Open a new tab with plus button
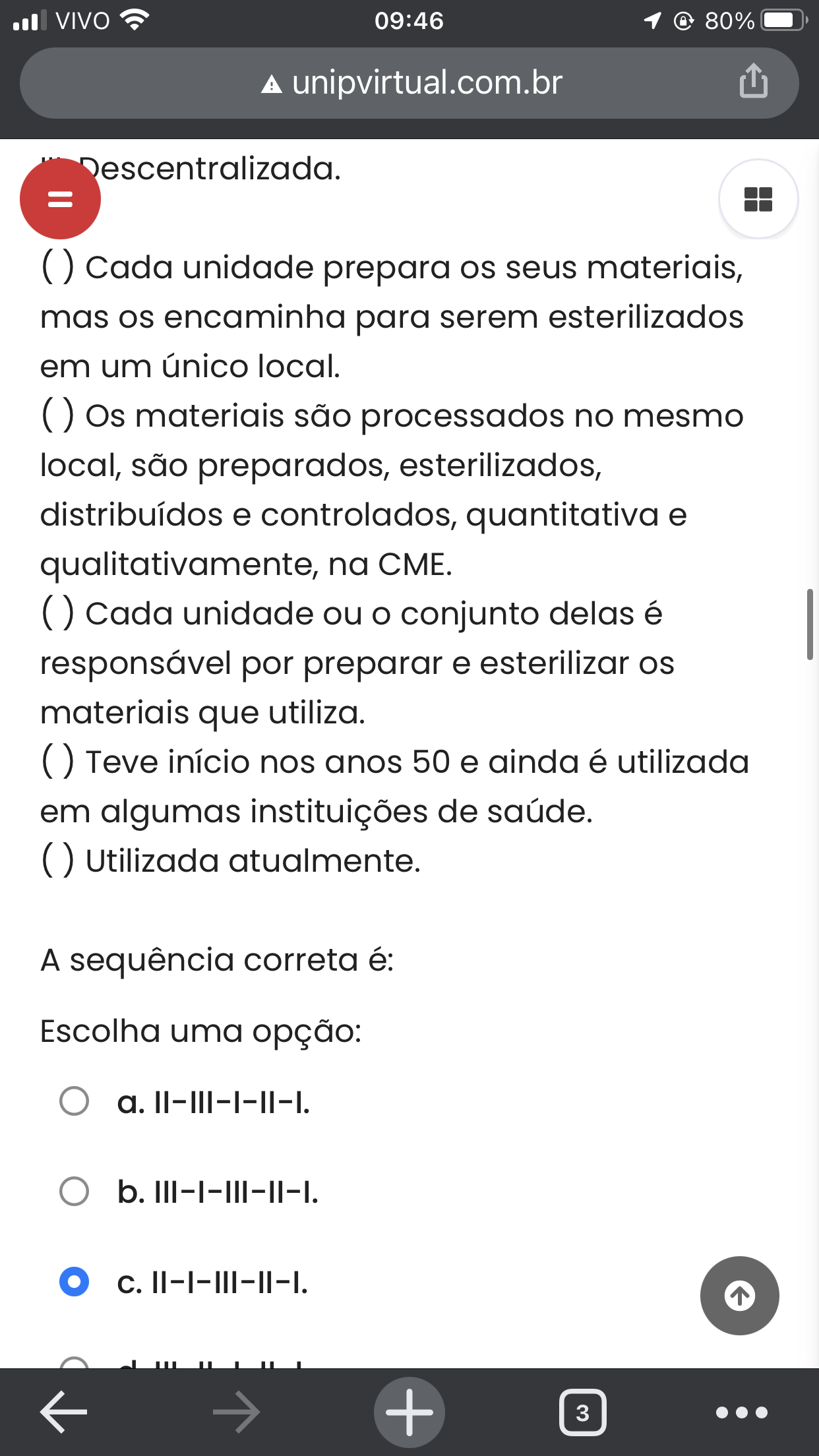The height and width of the screenshot is (1456, 819). 409,1412
